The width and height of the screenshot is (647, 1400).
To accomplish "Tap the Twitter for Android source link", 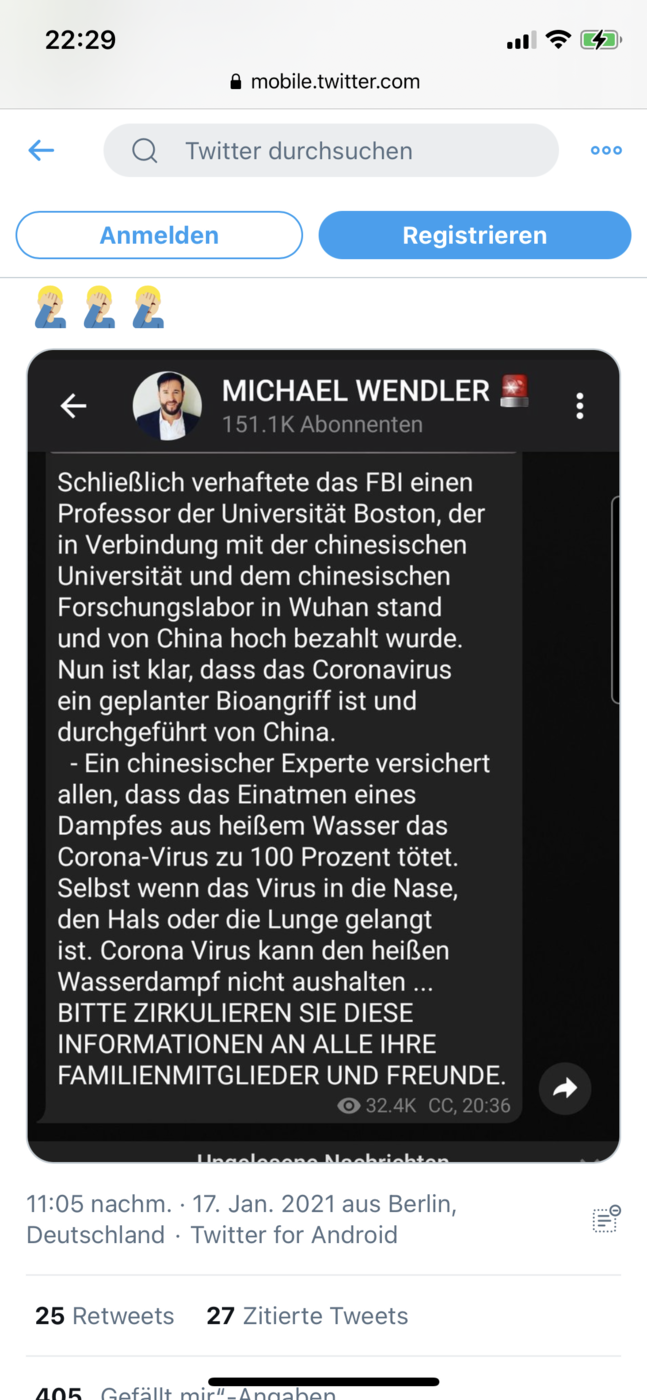I will tap(294, 1235).
